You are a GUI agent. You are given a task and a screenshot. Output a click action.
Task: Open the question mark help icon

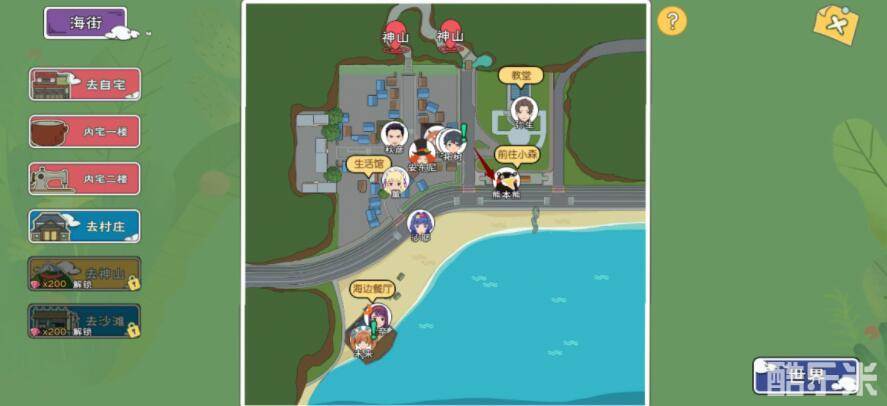pyautogui.click(x=673, y=21)
